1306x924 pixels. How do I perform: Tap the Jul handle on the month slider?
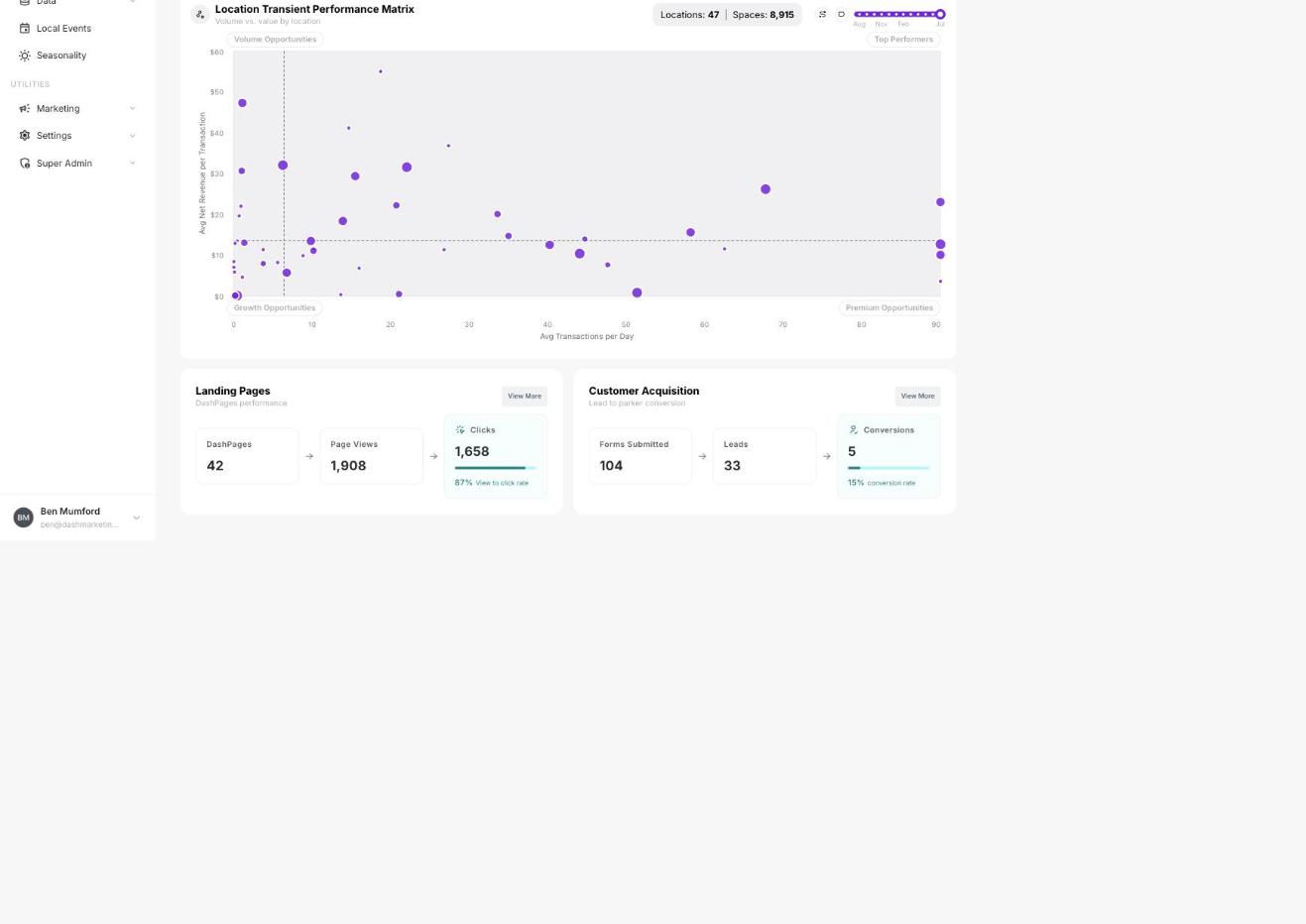pyautogui.click(x=940, y=14)
